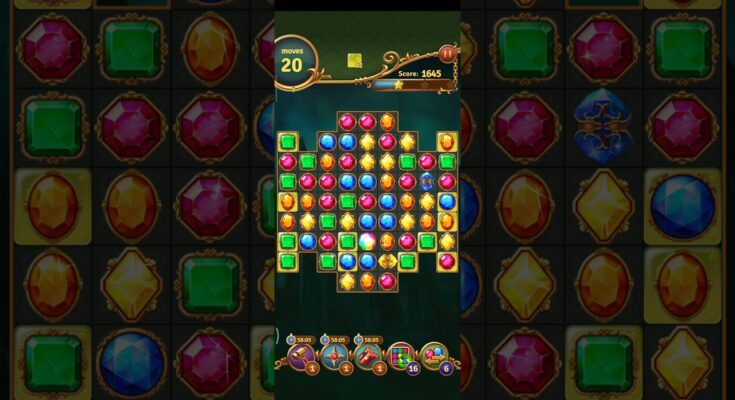This screenshot has width=735, height=400.
Task: Activate the gem swap booster
Action: (434, 354)
